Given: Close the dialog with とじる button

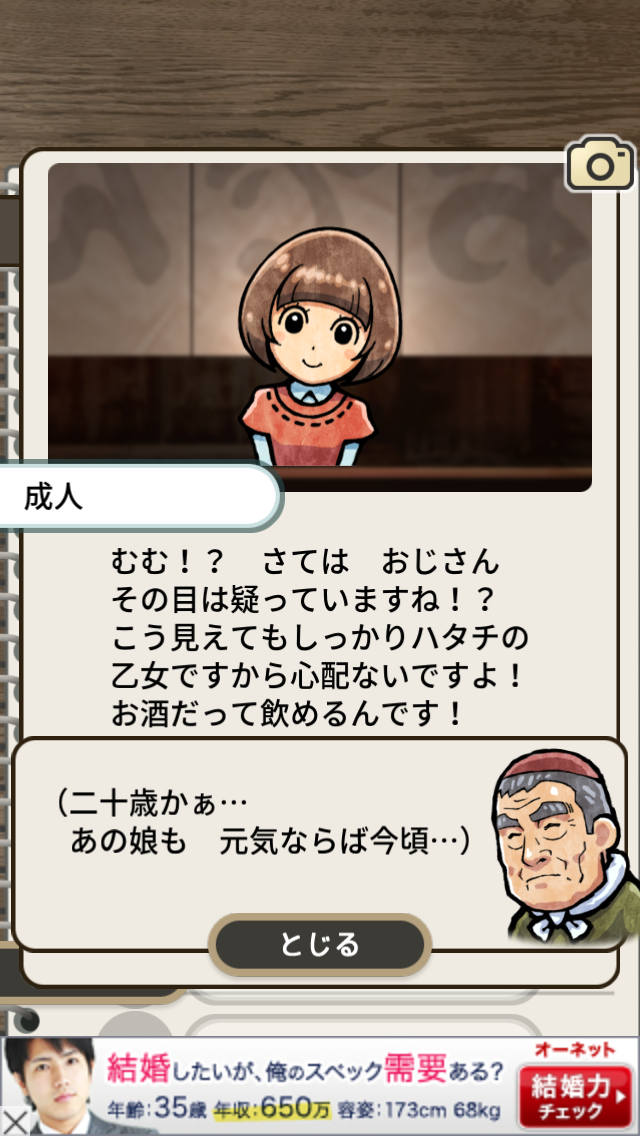Looking at the screenshot, I should click(x=320, y=944).
